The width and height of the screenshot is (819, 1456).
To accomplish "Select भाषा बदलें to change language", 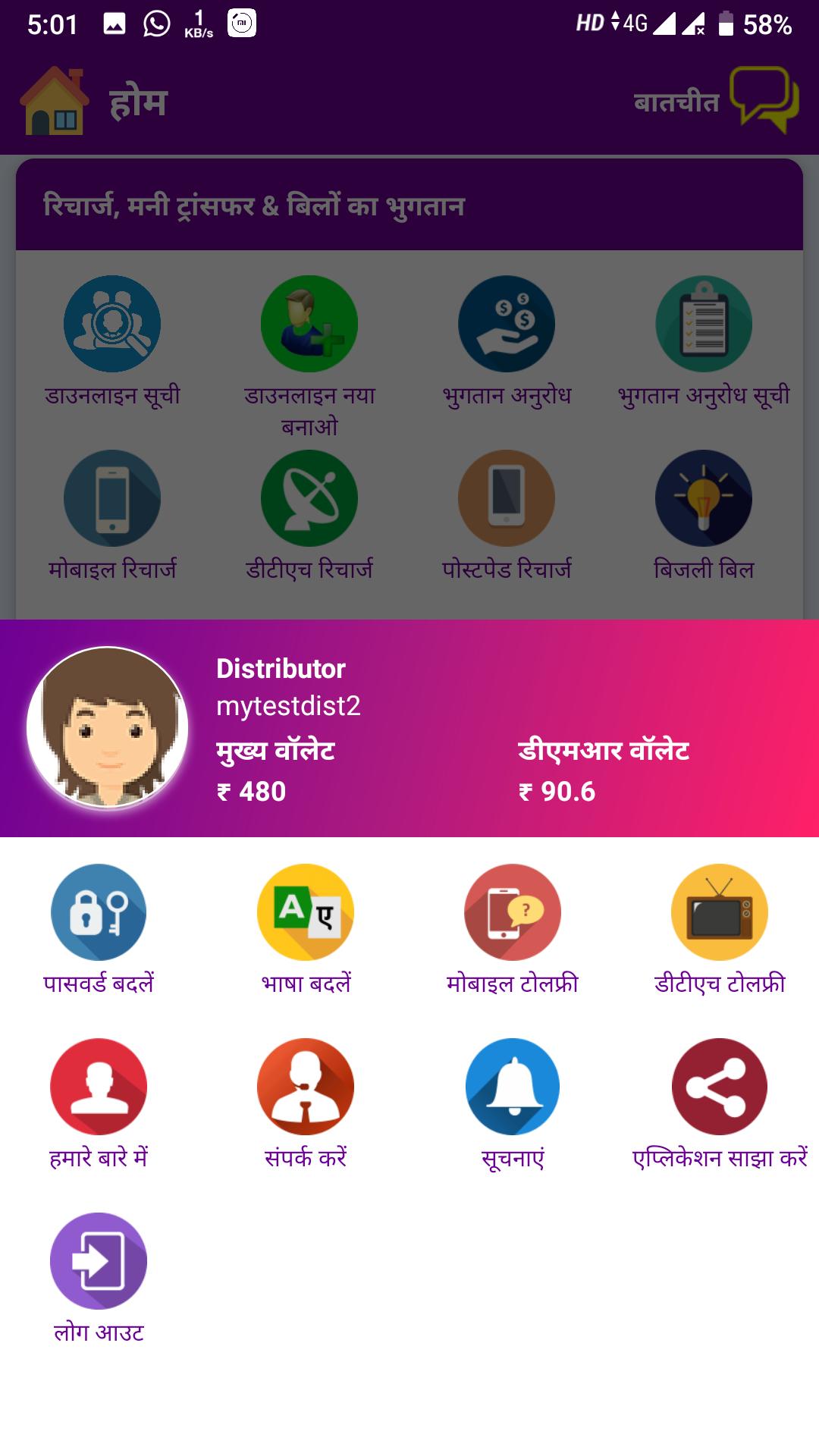I will click(x=306, y=912).
